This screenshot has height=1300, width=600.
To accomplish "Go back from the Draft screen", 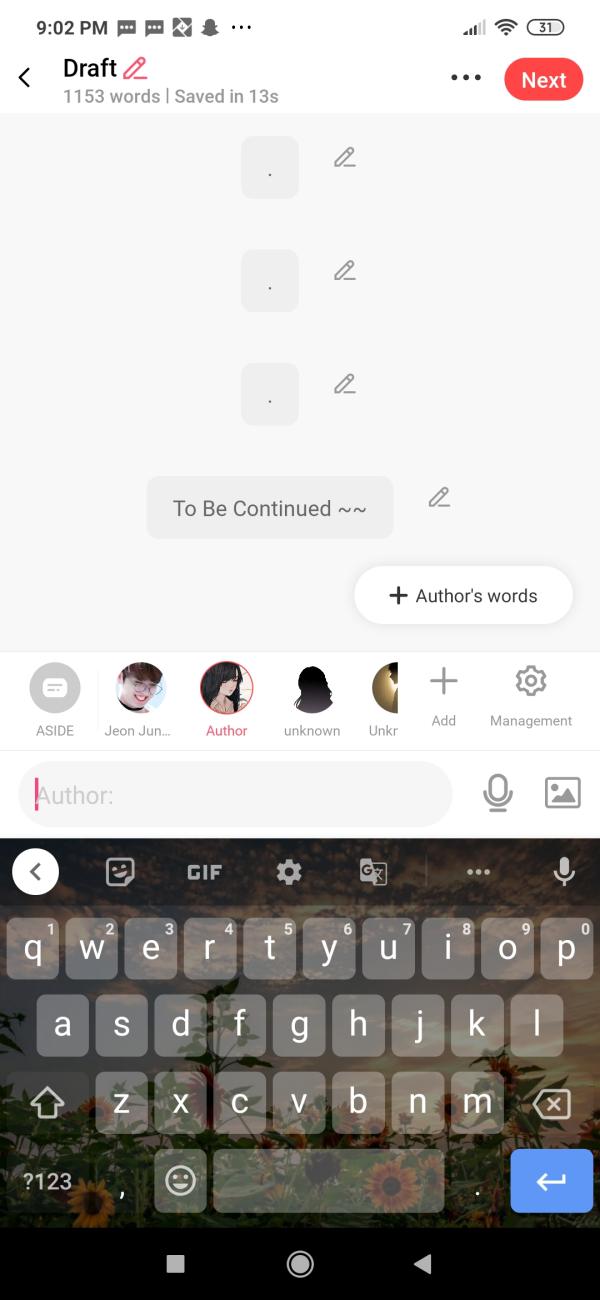I will (x=25, y=78).
